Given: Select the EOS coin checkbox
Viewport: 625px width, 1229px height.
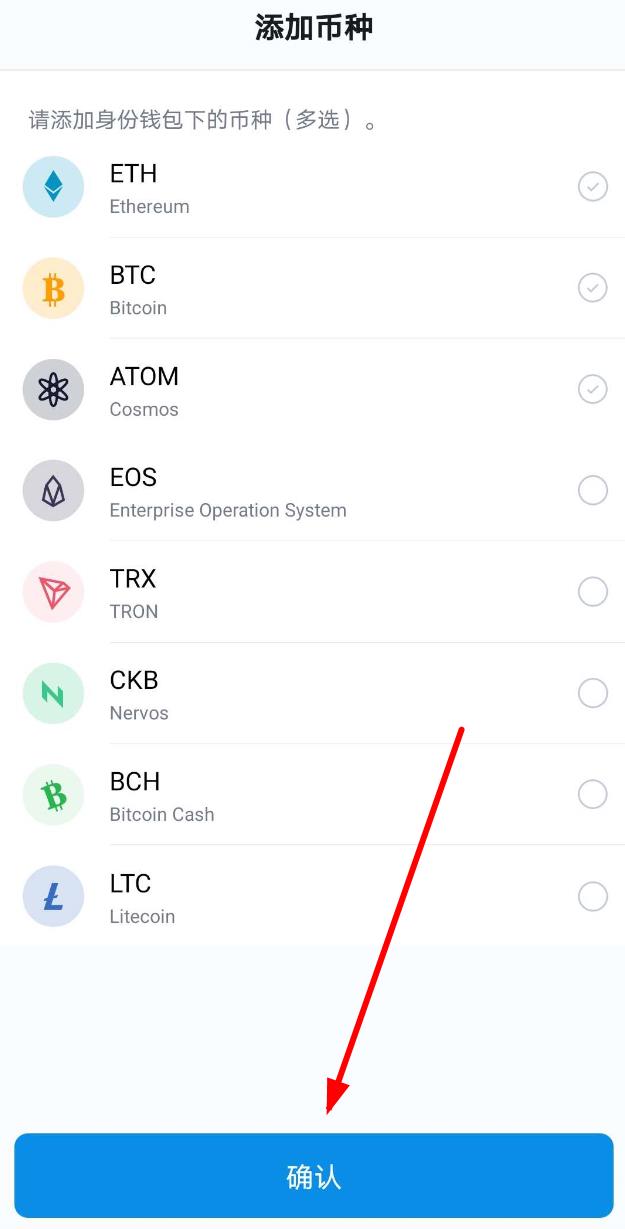Looking at the screenshot, I should coord(593,490).
